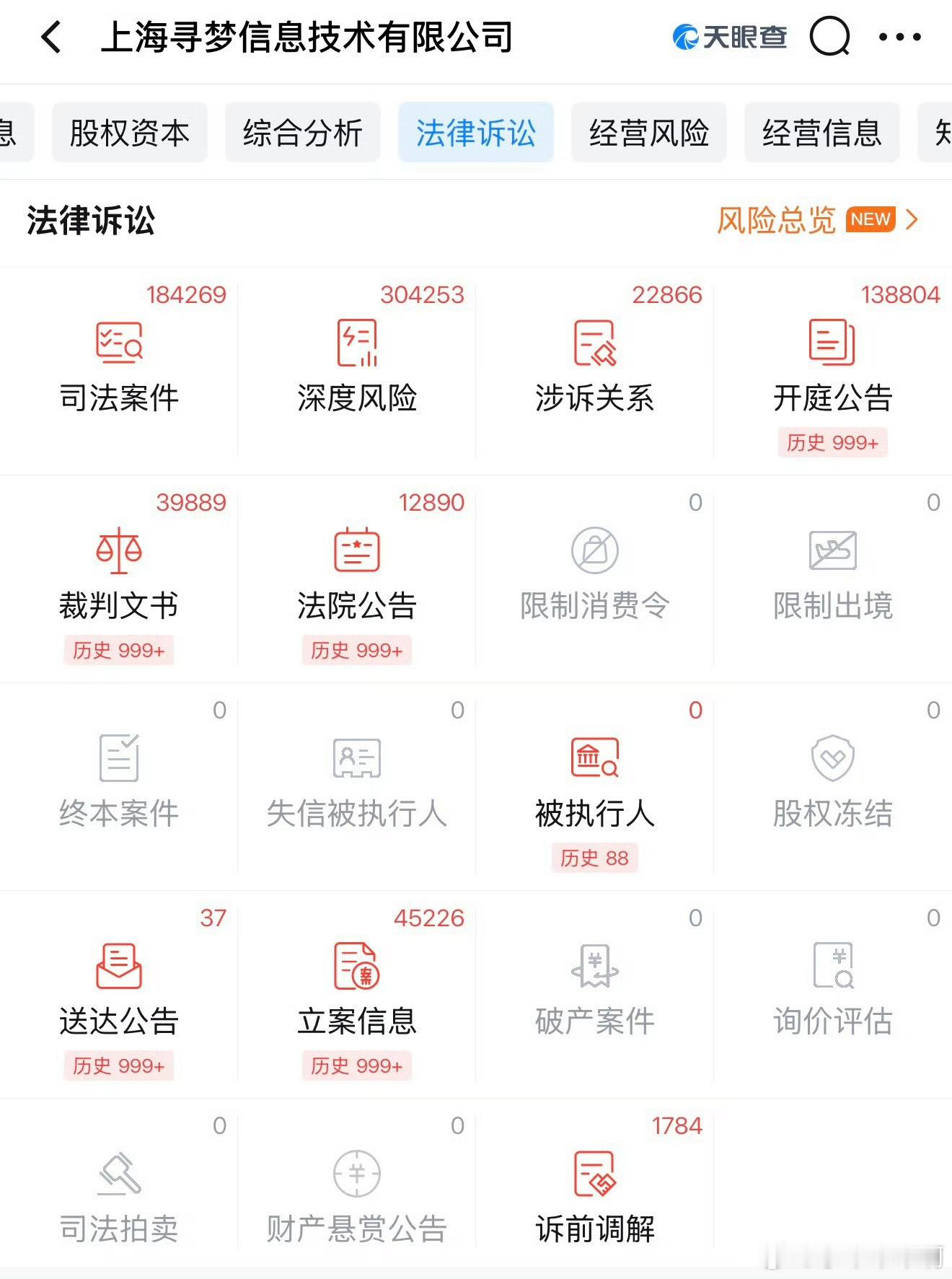
Task: Switch to the 经营风险 tab
Action: point(648,133)
